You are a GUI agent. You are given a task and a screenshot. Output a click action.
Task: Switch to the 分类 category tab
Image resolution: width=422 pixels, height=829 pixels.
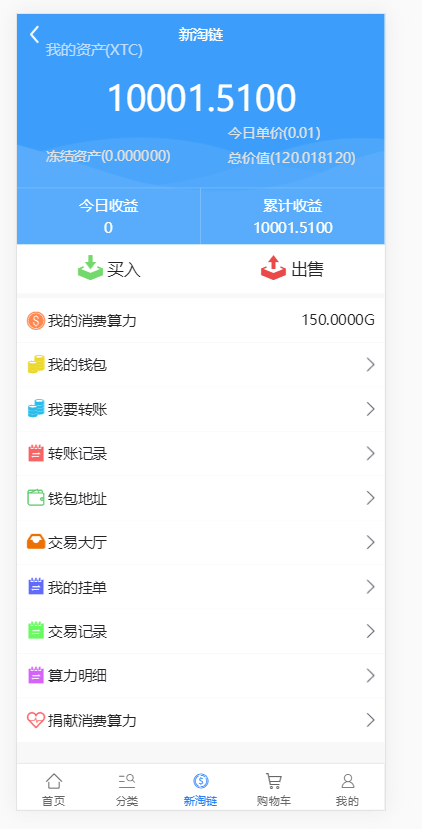127,789
